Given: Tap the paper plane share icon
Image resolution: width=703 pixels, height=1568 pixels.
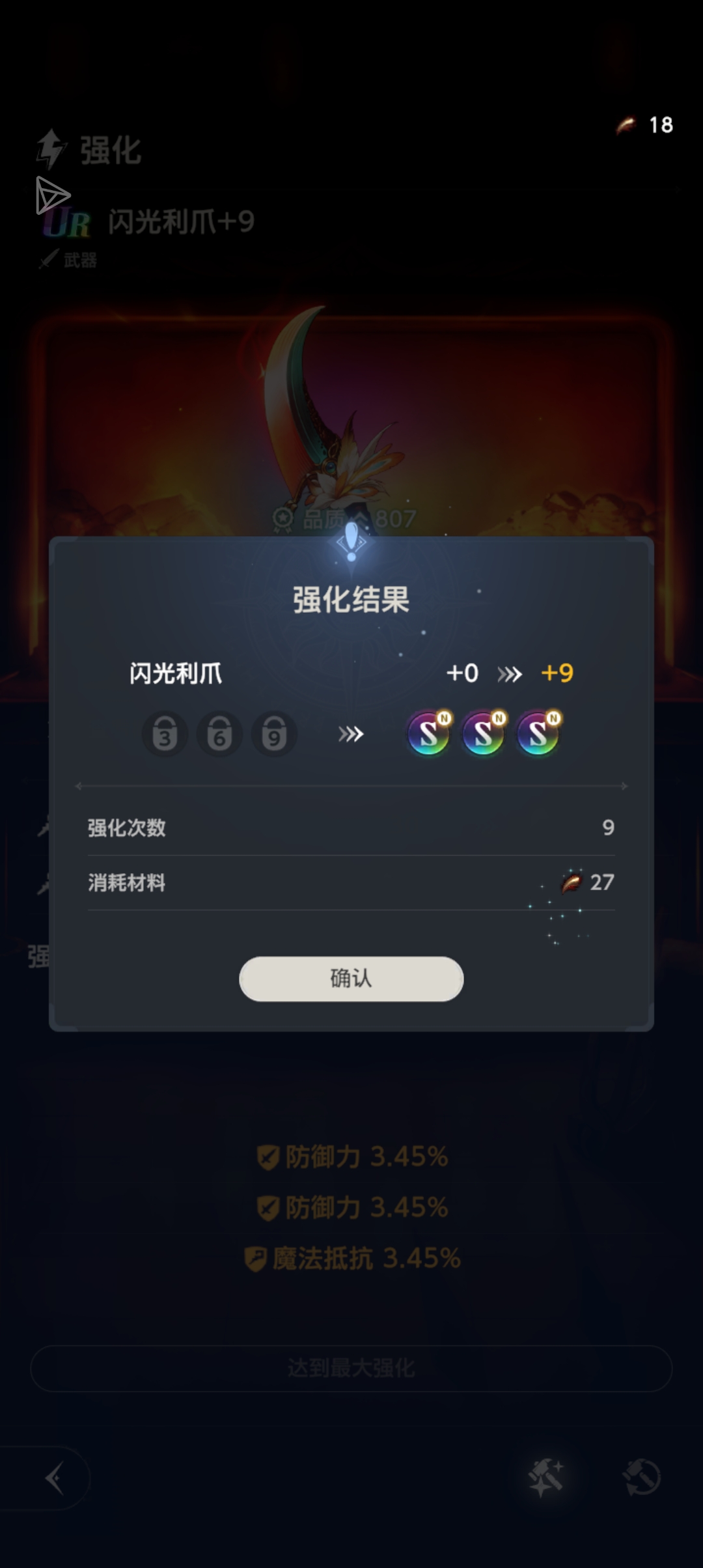Looking at the screenshot, I should tap(51, 195).
